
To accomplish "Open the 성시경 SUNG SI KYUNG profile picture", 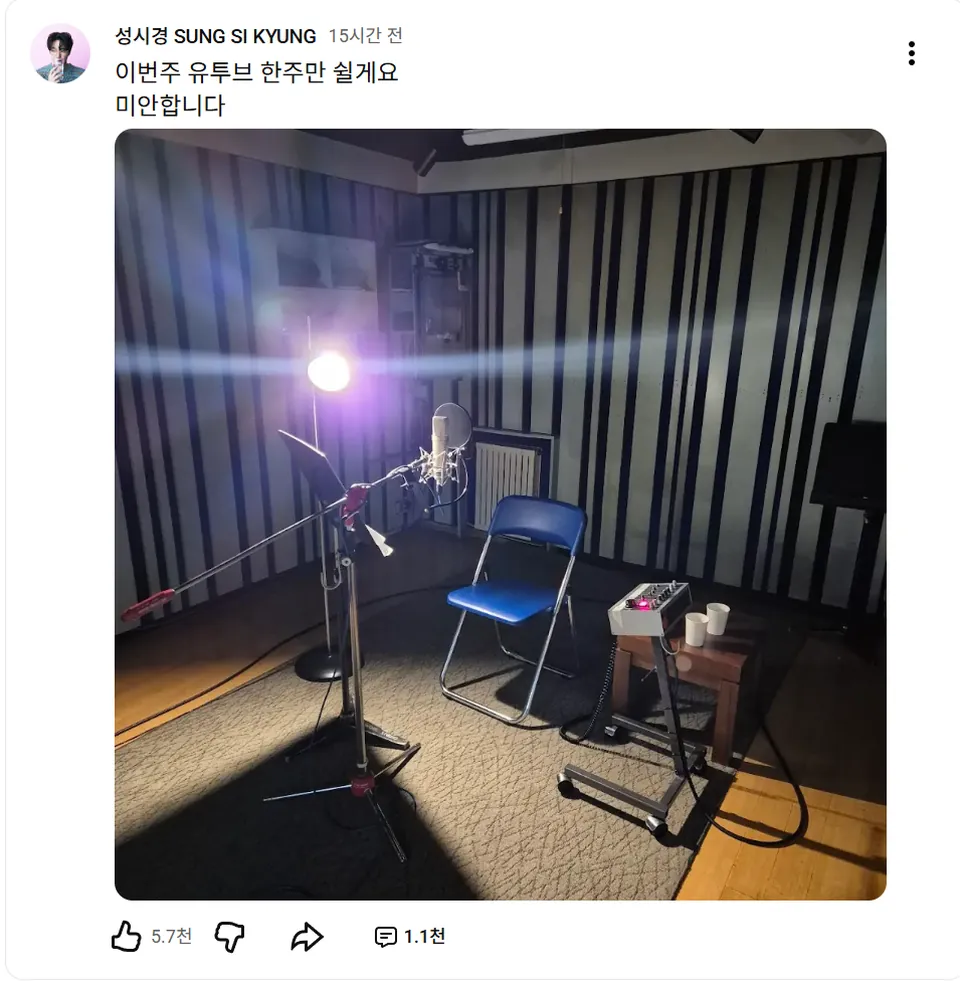I will tap(60, 54).
